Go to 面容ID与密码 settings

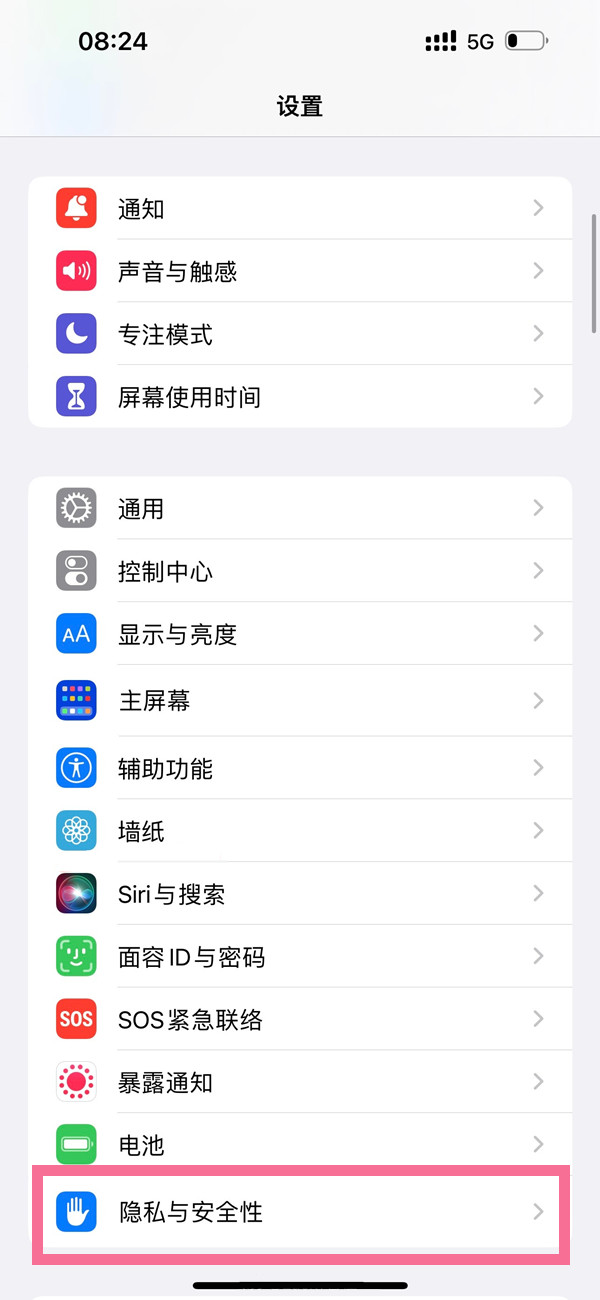(300, 957)
